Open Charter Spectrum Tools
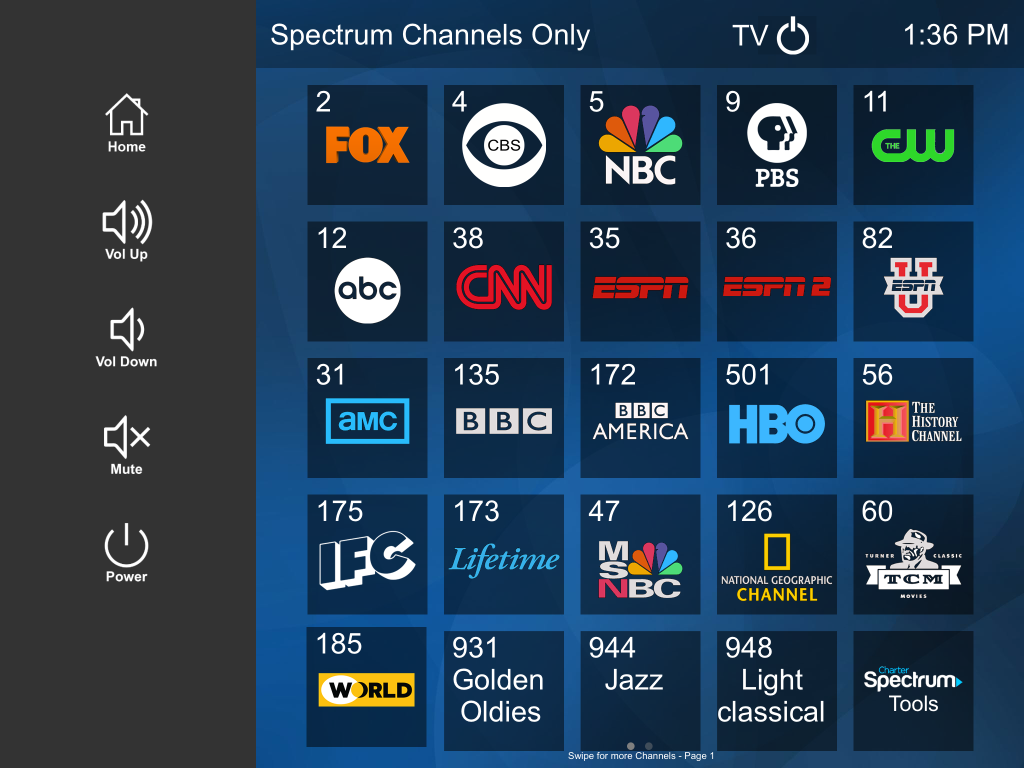Image resolution: width=1024 pixels, height=768 pixels. [x=912, y=690]
